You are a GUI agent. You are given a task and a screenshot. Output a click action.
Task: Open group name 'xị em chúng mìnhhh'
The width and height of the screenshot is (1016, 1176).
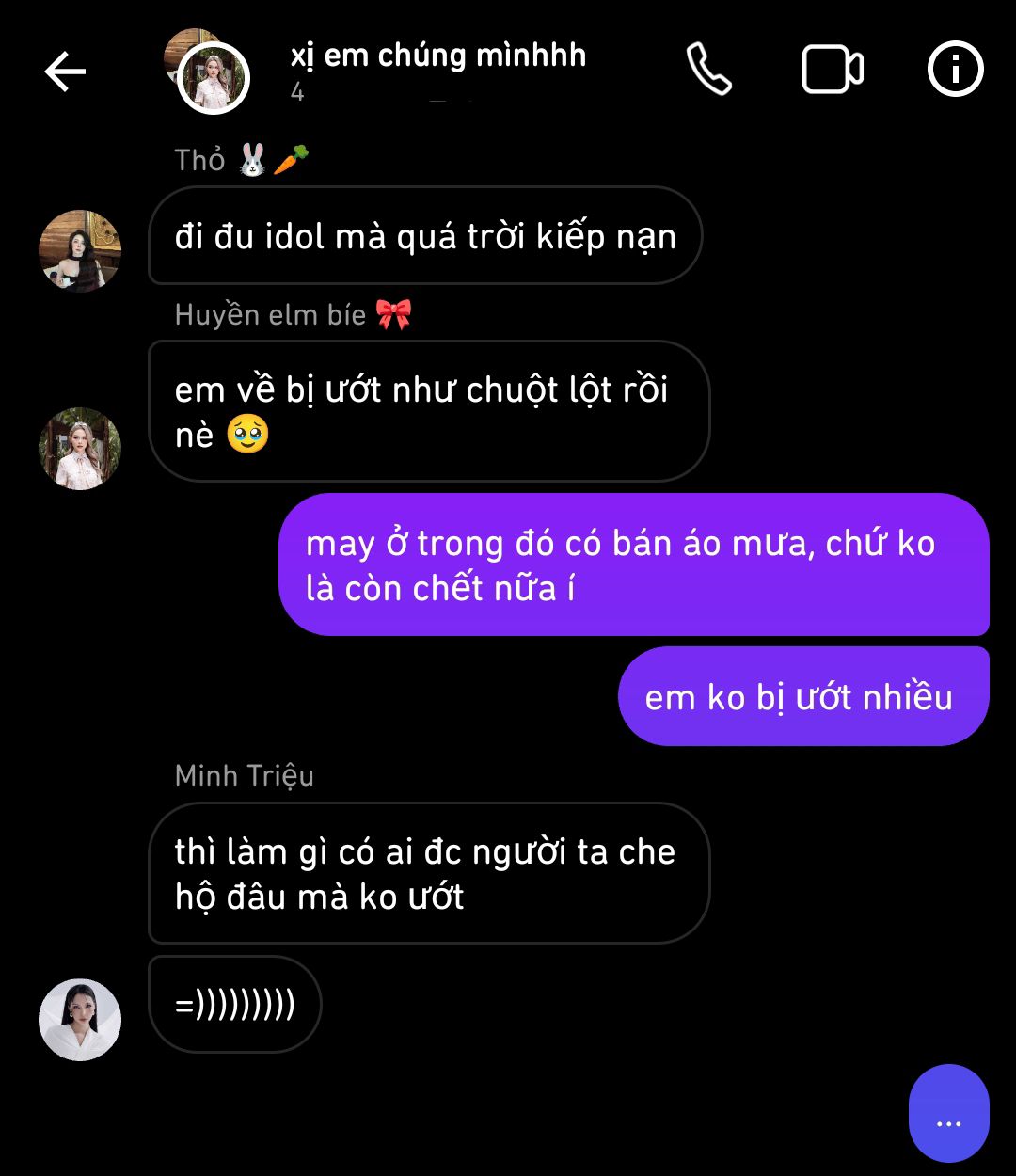(x=437, y=56)
